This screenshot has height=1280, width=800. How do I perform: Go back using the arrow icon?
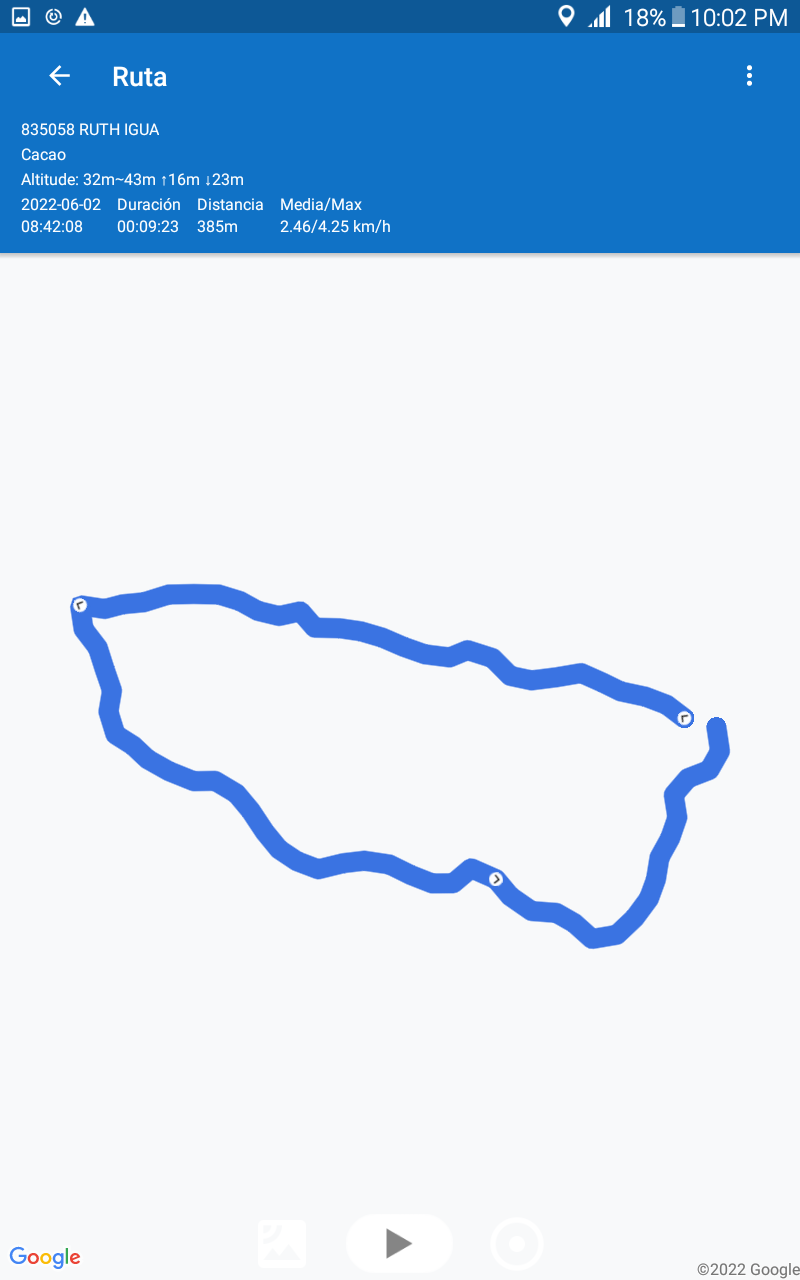pyautogui.click(x=59, y=76)
